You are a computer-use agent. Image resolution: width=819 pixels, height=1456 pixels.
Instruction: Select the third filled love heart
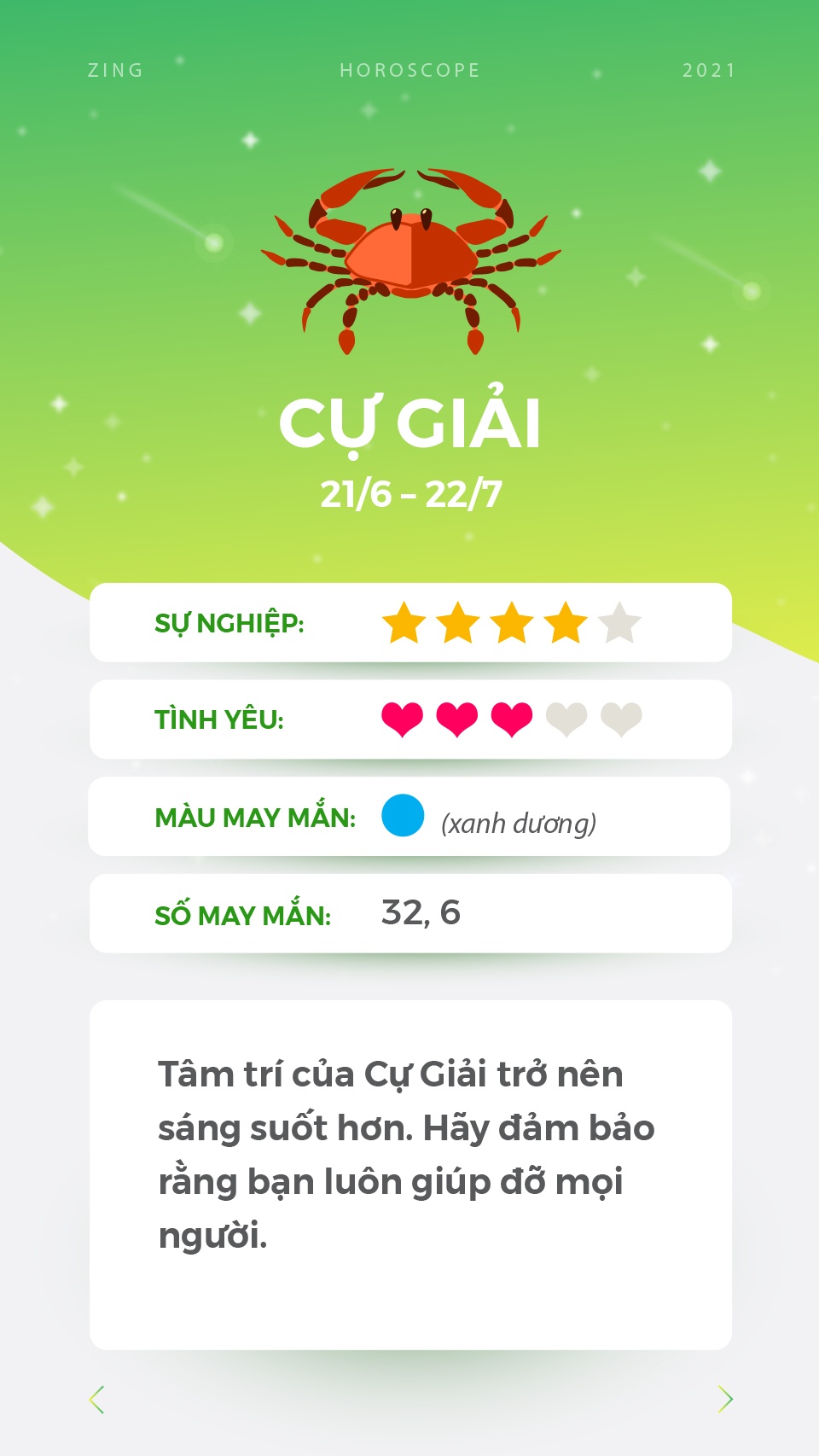point(510,719)
